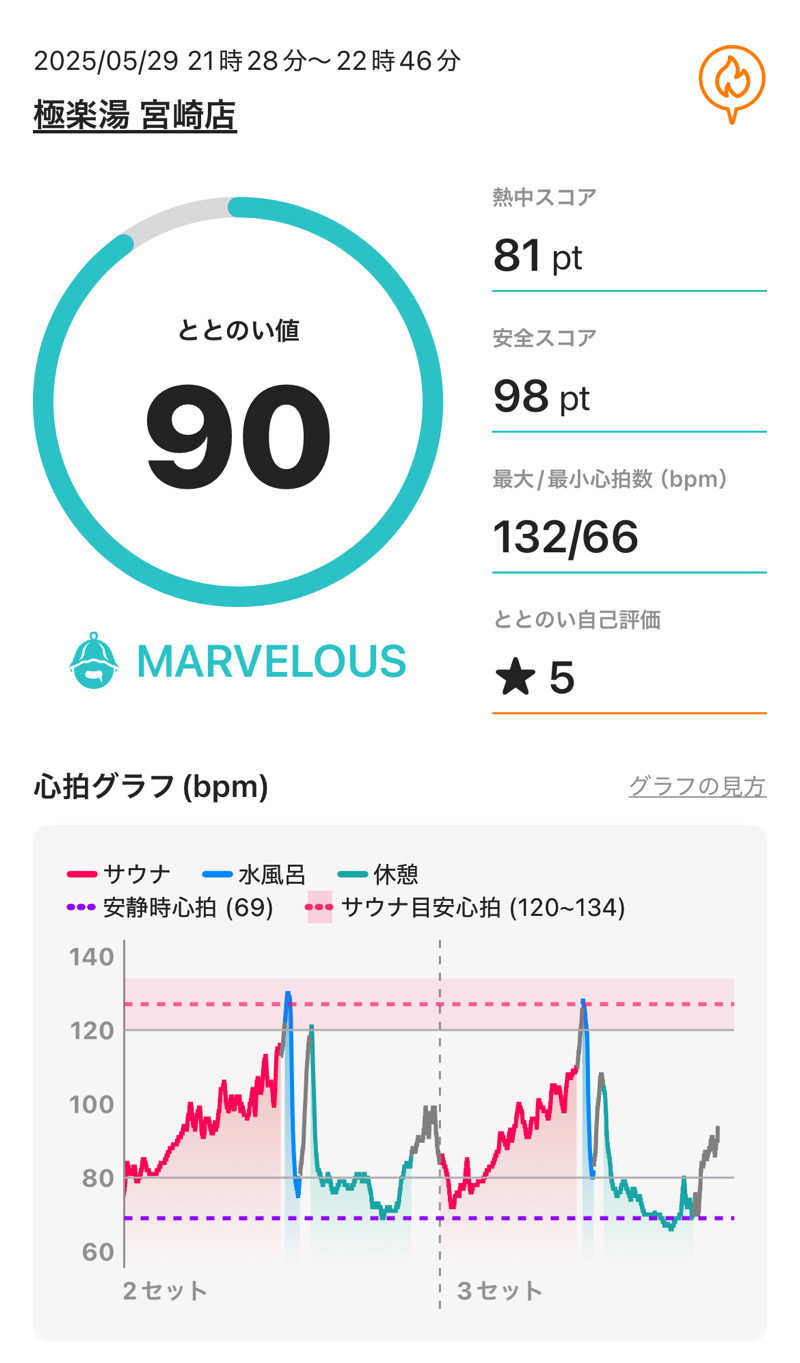Open the グラフの見方 graph guide link
This screenshot has height=1363, width=800.
(697, 787)
